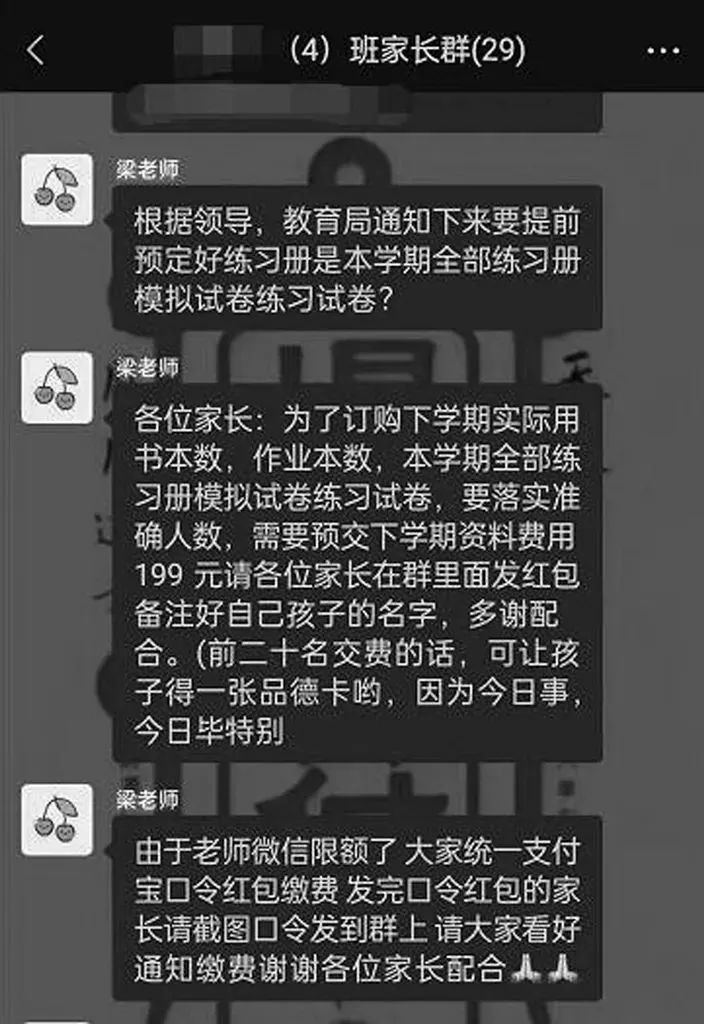Tap 梁老师's avatar beside the 各位家长 message
The width and height of the screenshot is (704, 1024).
57,387
